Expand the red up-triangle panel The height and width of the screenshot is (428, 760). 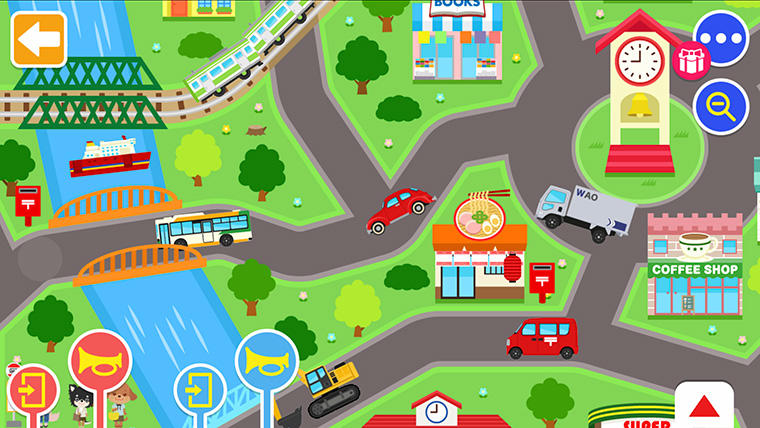pos(705,407)
